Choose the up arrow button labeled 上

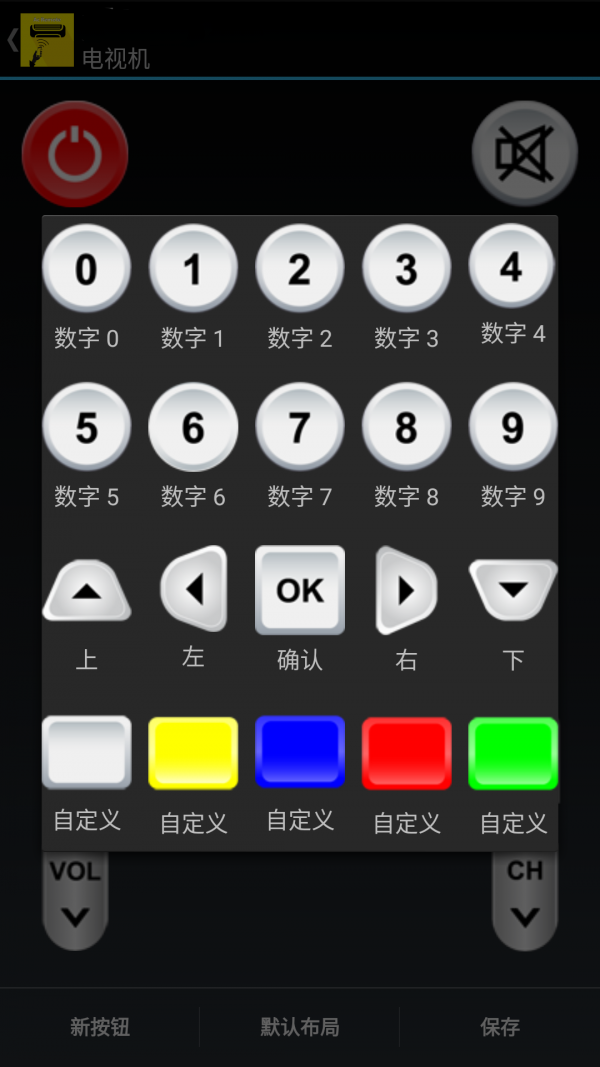(x=87, y=591)
